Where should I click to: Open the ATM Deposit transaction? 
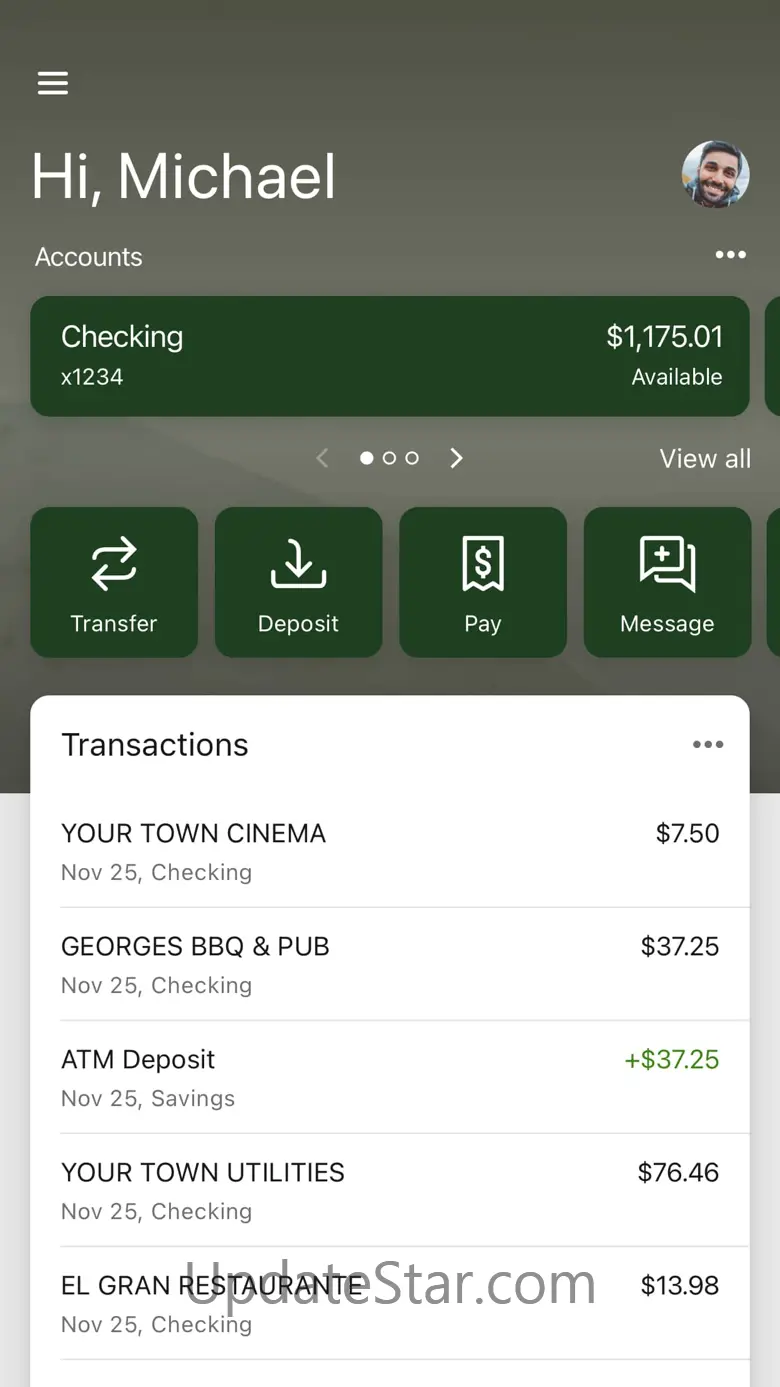point(390,1077)
